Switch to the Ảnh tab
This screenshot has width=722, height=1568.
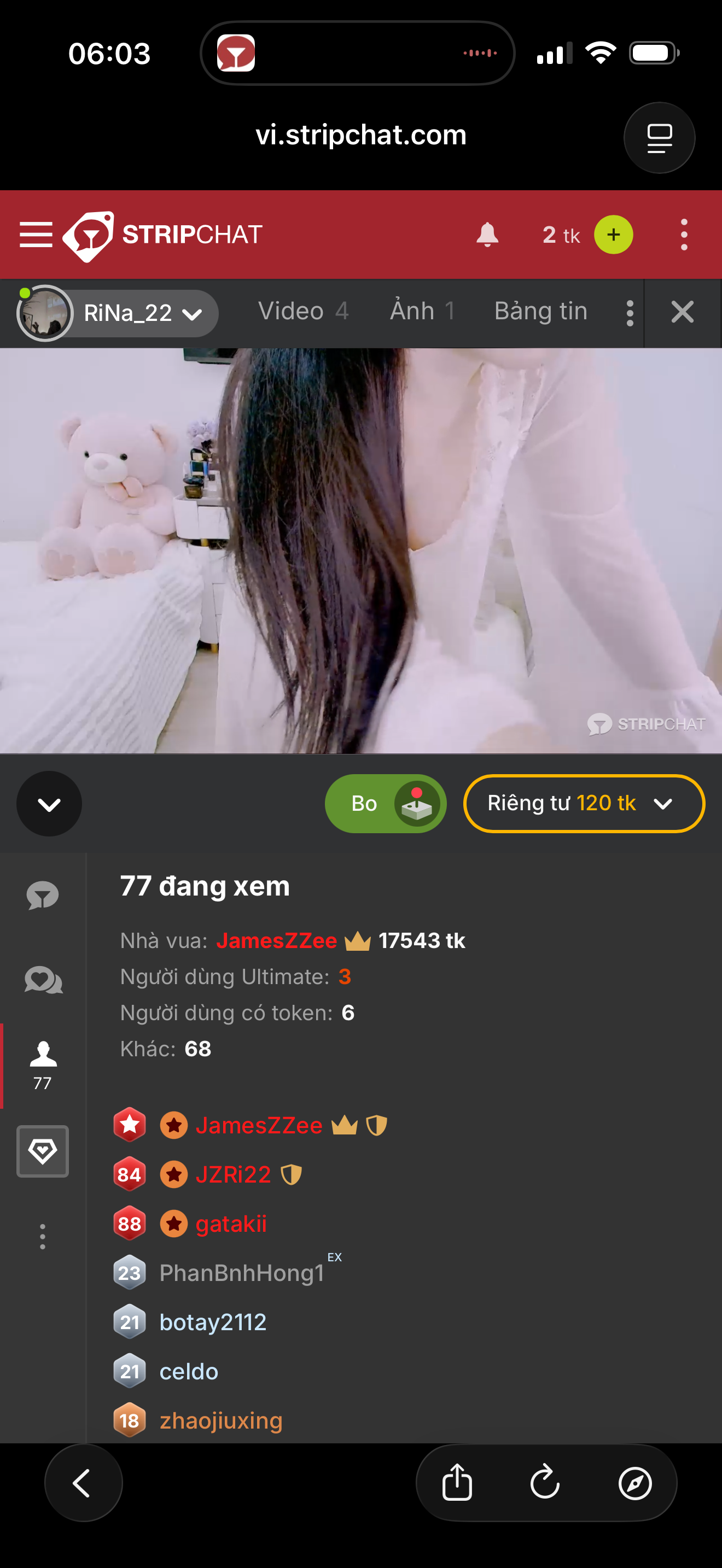coord(422,312)
